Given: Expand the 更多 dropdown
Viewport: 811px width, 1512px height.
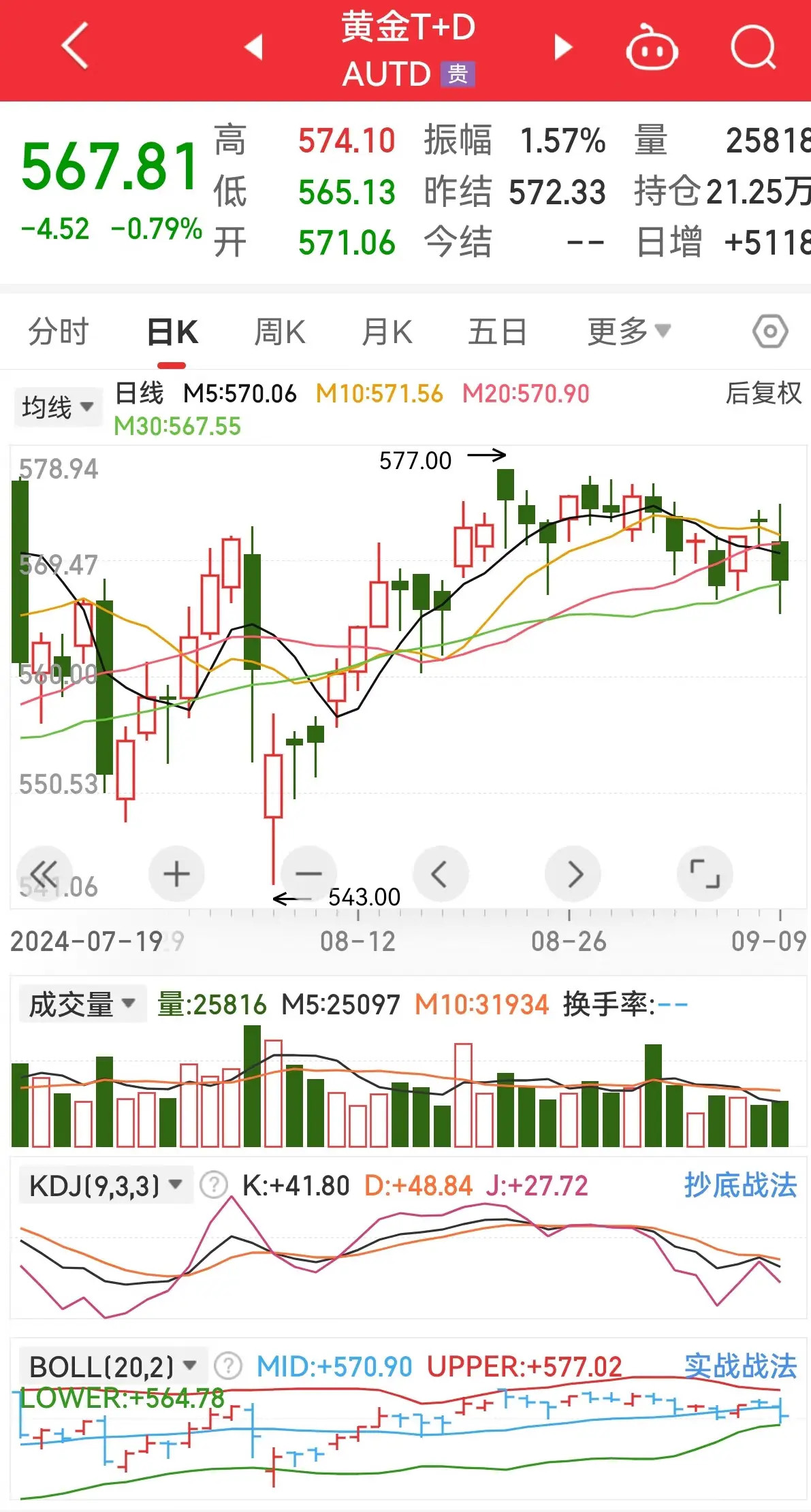Looking at the screenshot, I should 629,332.
